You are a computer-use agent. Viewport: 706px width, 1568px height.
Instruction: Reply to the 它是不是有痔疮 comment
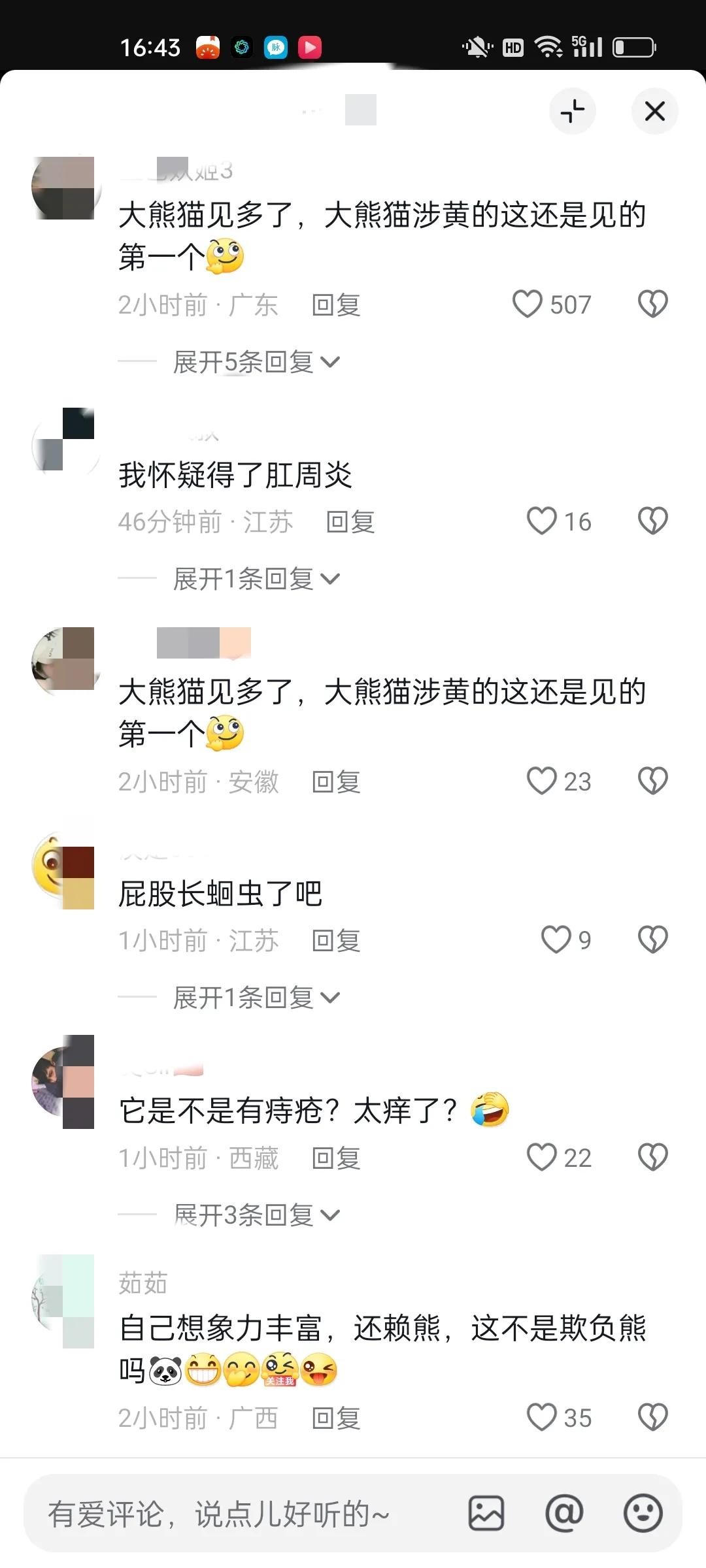(336, 1158)
